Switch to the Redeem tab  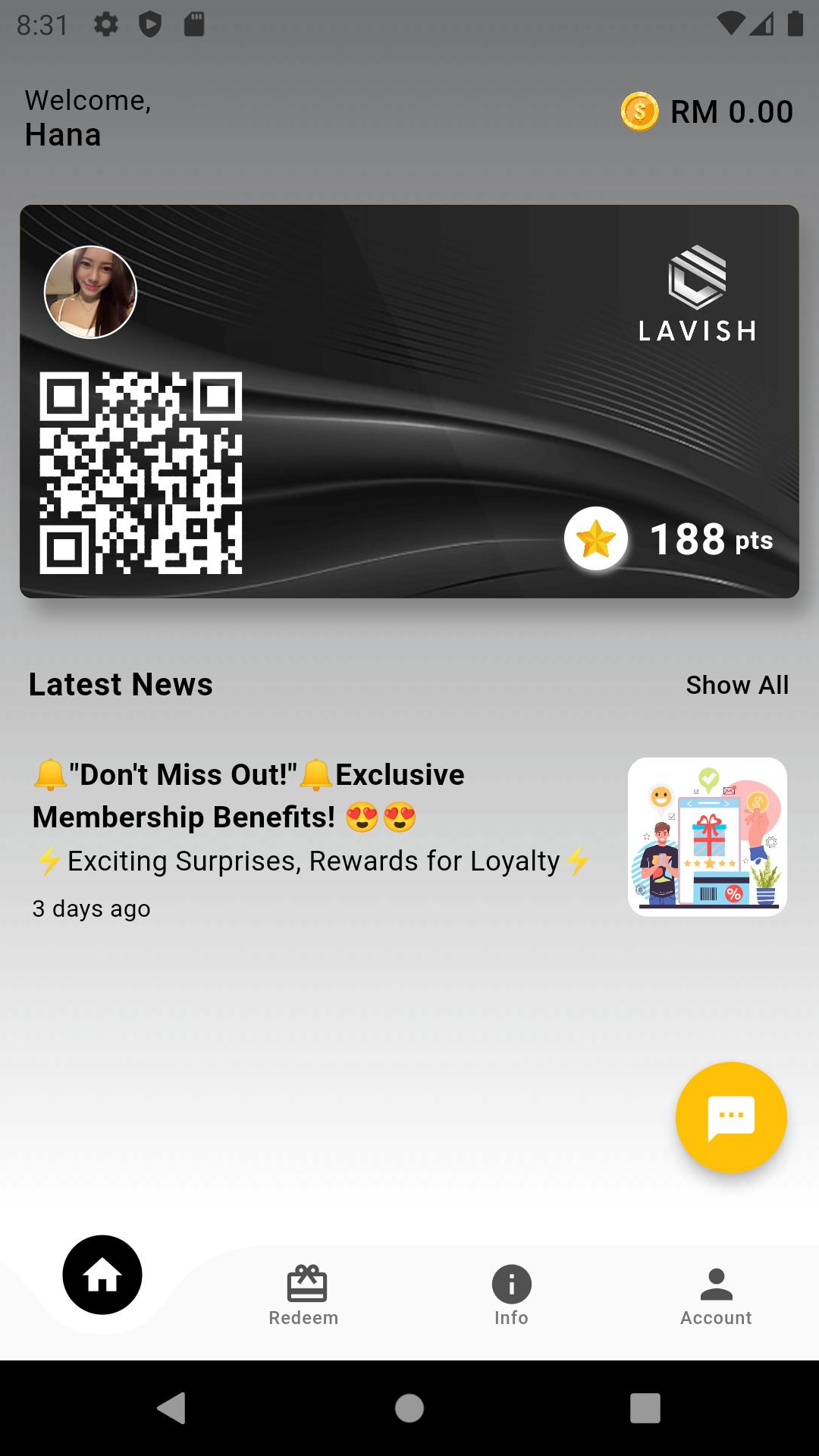(x=303, y=1295)
